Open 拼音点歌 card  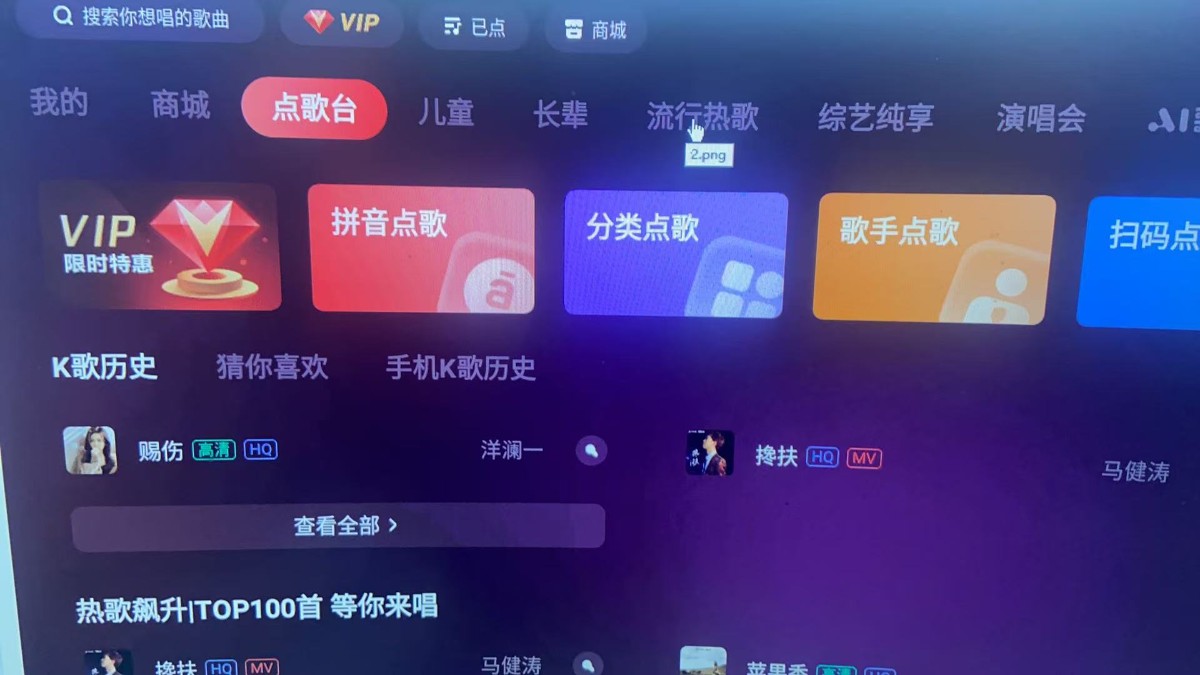(421, 249)
